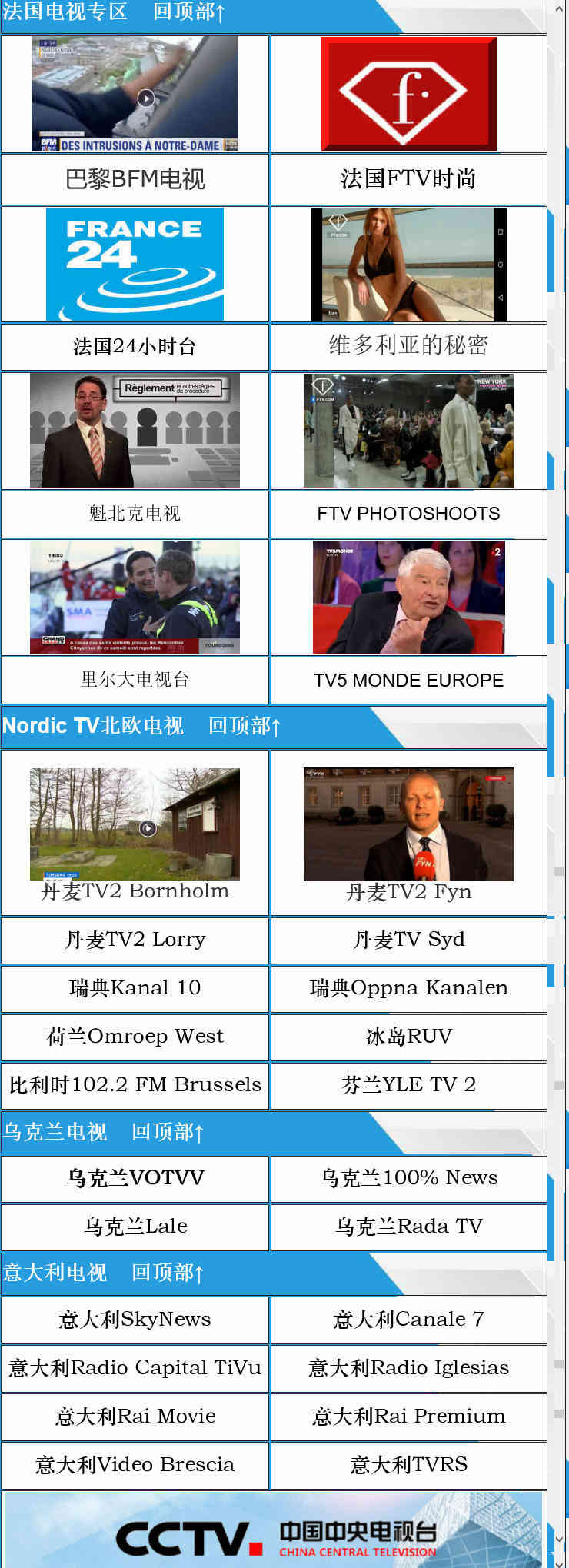Play the 丹麦TV2 Bornholm video thumbnail
Viewport: 569px width, 1568px height.
click(x=135, y=824)
